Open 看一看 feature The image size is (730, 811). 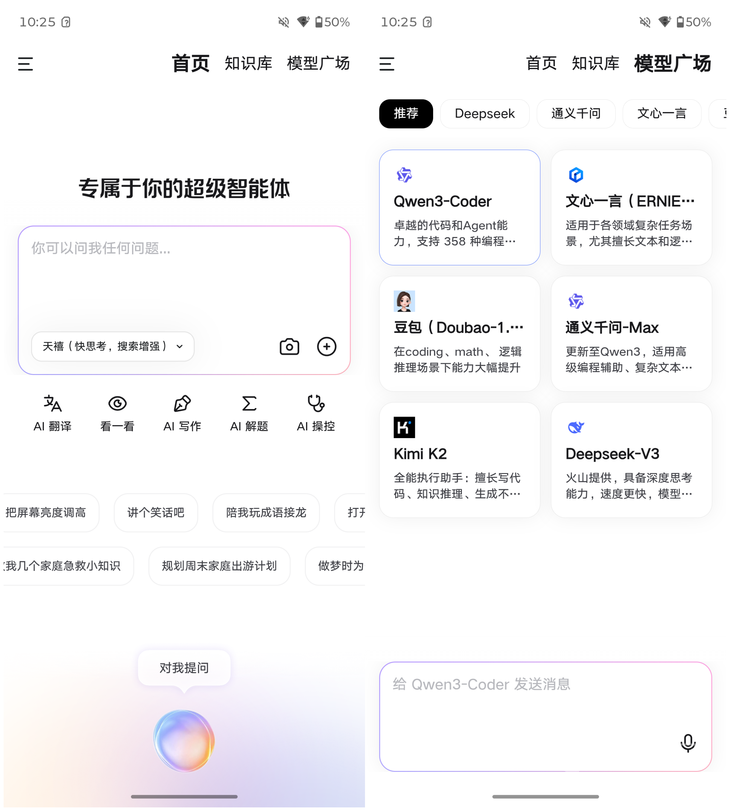coord(117,413)
